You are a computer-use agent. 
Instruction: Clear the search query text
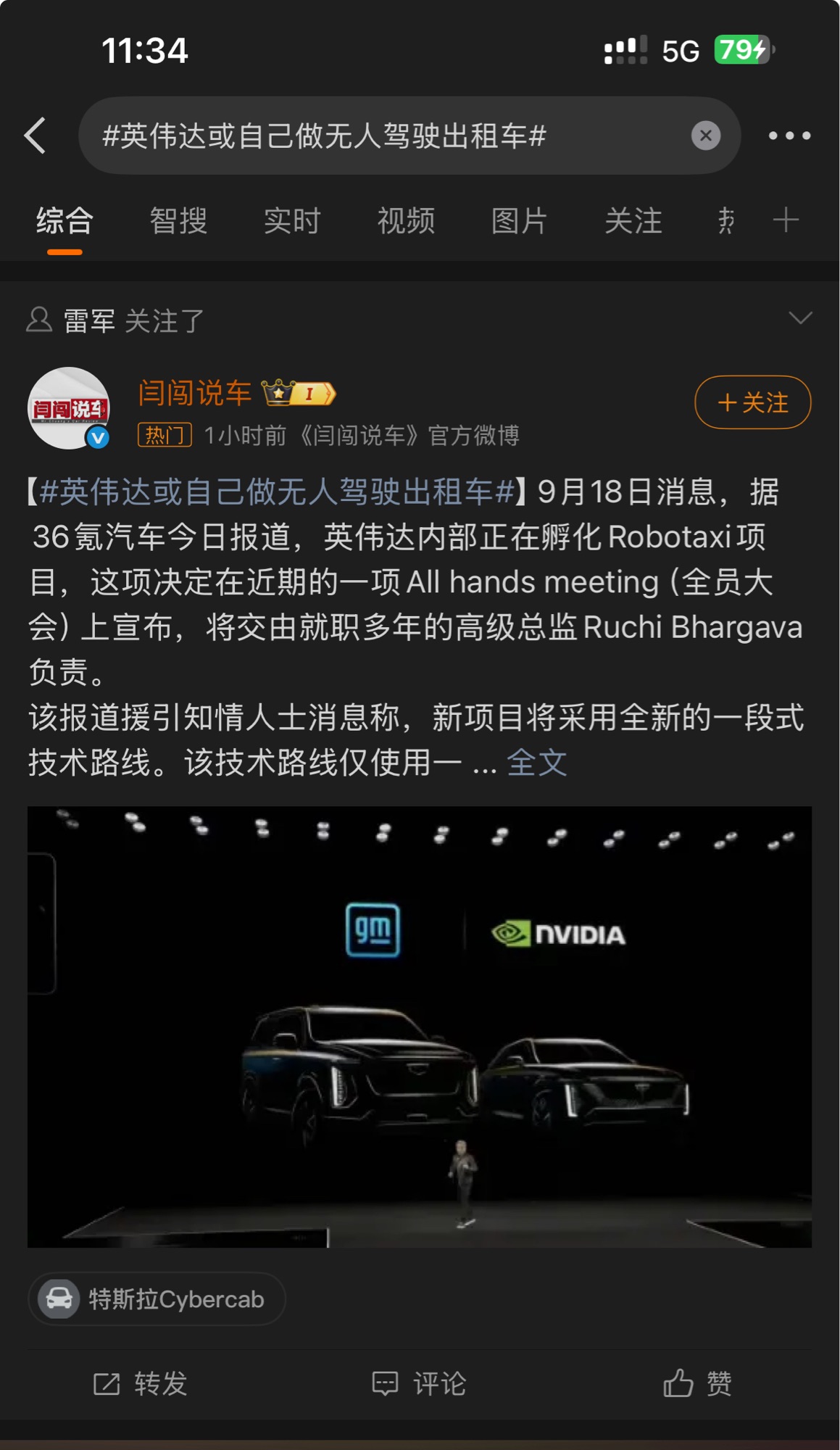(x=705, y=136)
